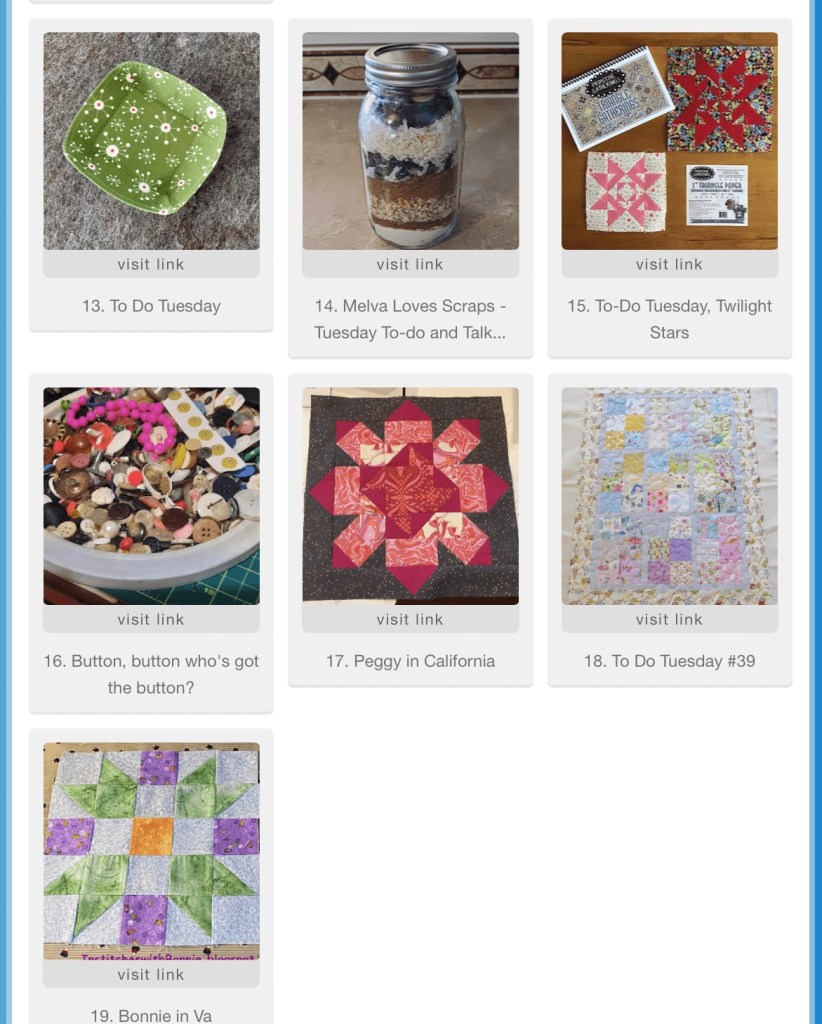
Task: Tap visit link for 16. Button, button
Action: click(151, 619)
